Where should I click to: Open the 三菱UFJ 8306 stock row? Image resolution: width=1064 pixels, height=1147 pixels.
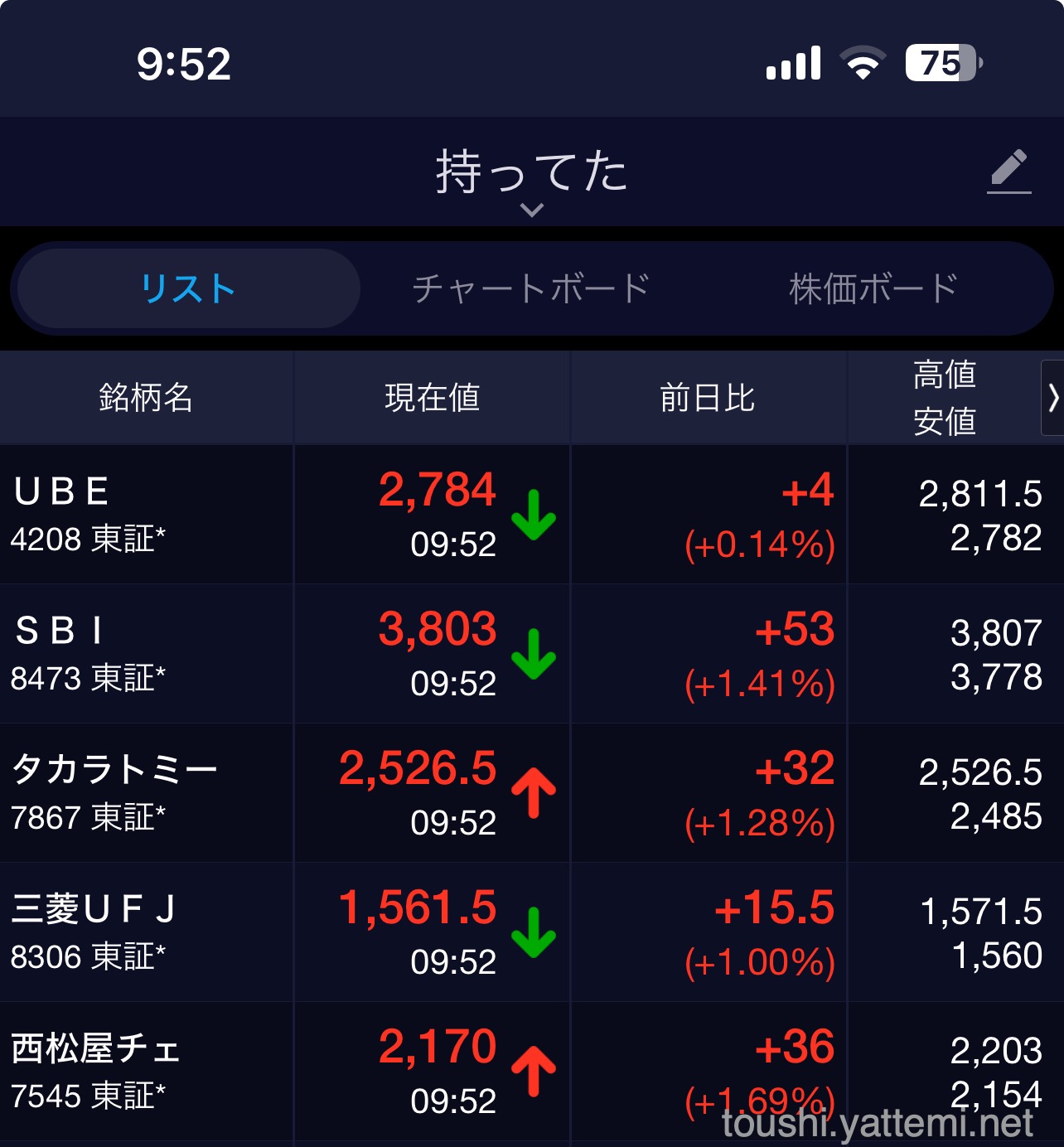pos(146,932)
